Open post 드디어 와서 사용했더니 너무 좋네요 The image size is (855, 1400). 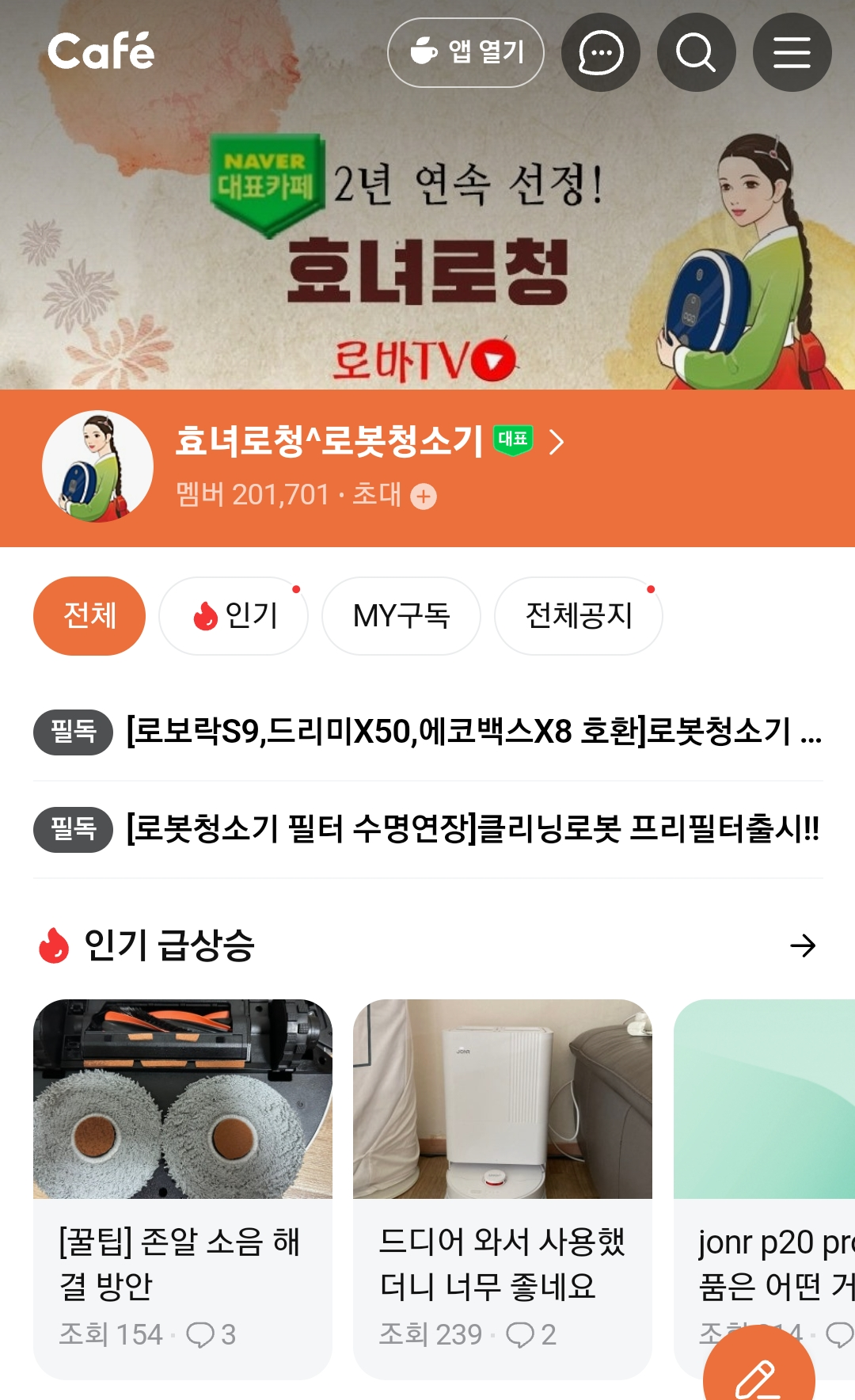pyautogui.click(x=503, y=1189)
